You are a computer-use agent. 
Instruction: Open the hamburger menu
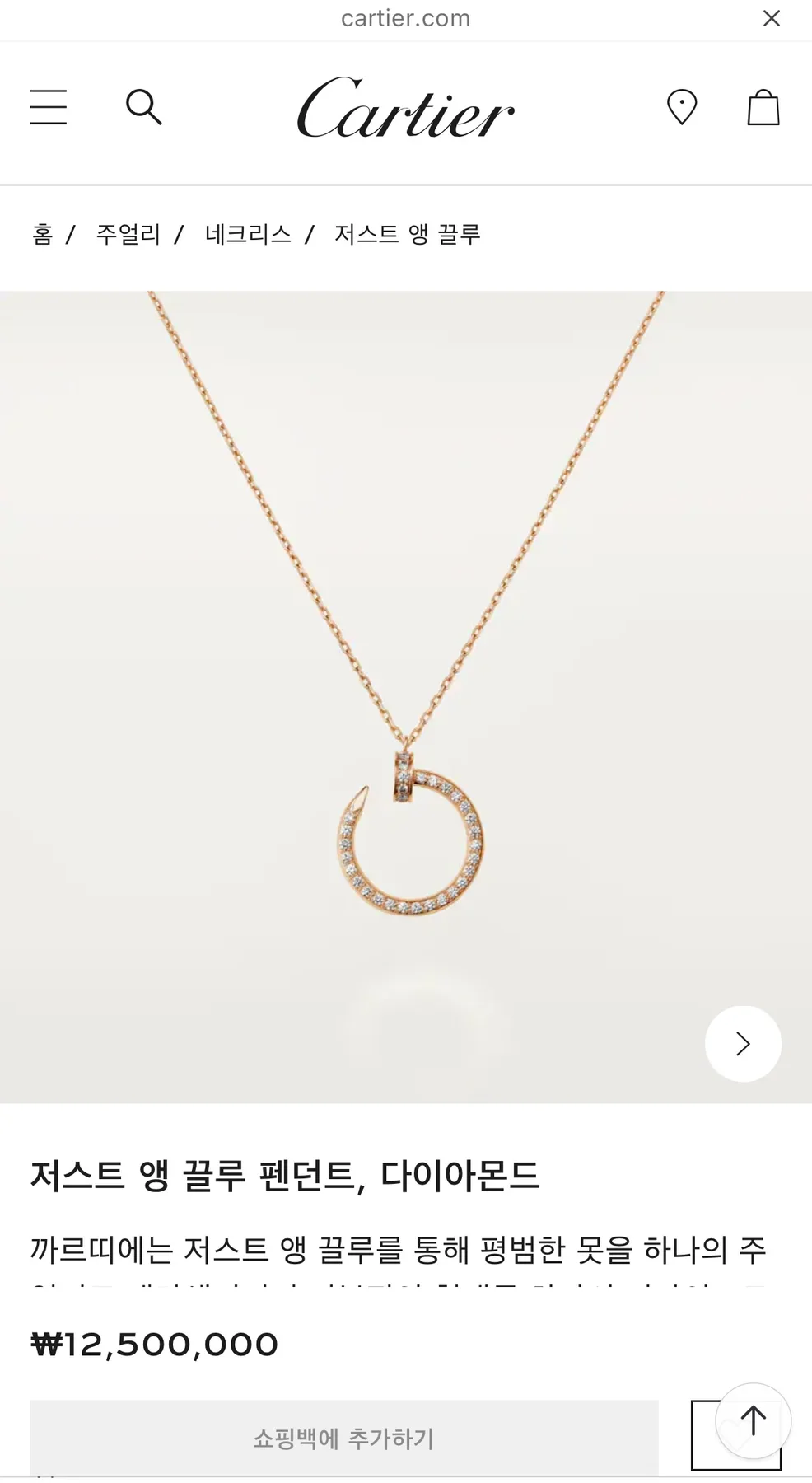click(x=49, y=107)
